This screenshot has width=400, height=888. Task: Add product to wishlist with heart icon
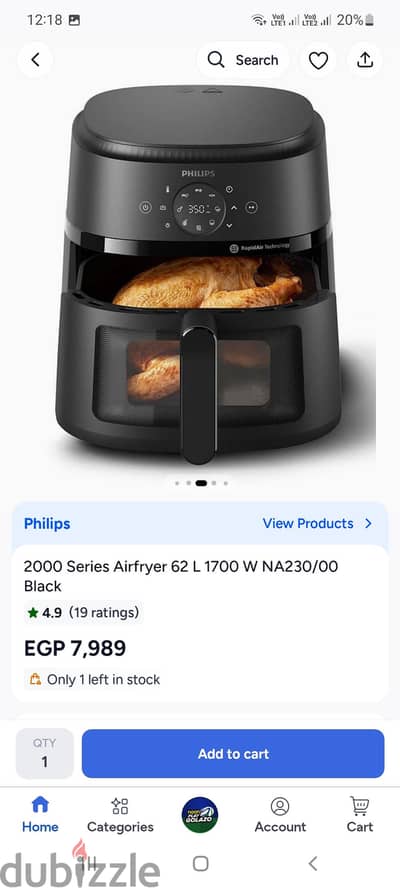coord(318,59)
